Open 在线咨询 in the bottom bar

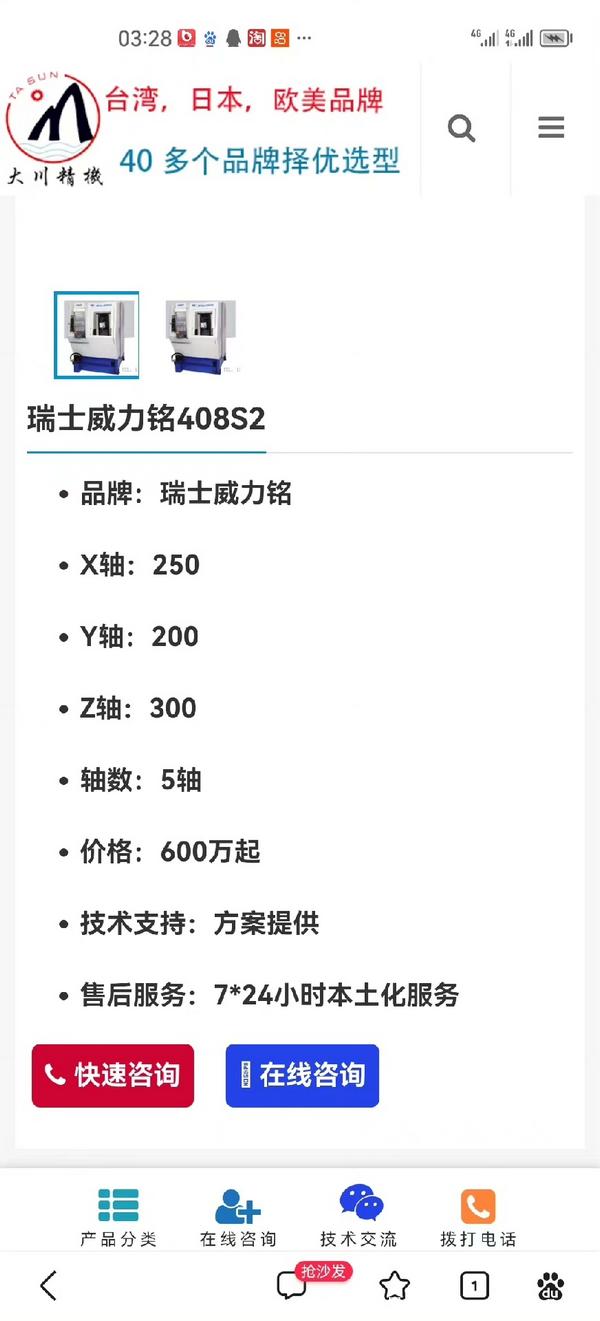click(238, 1216)
